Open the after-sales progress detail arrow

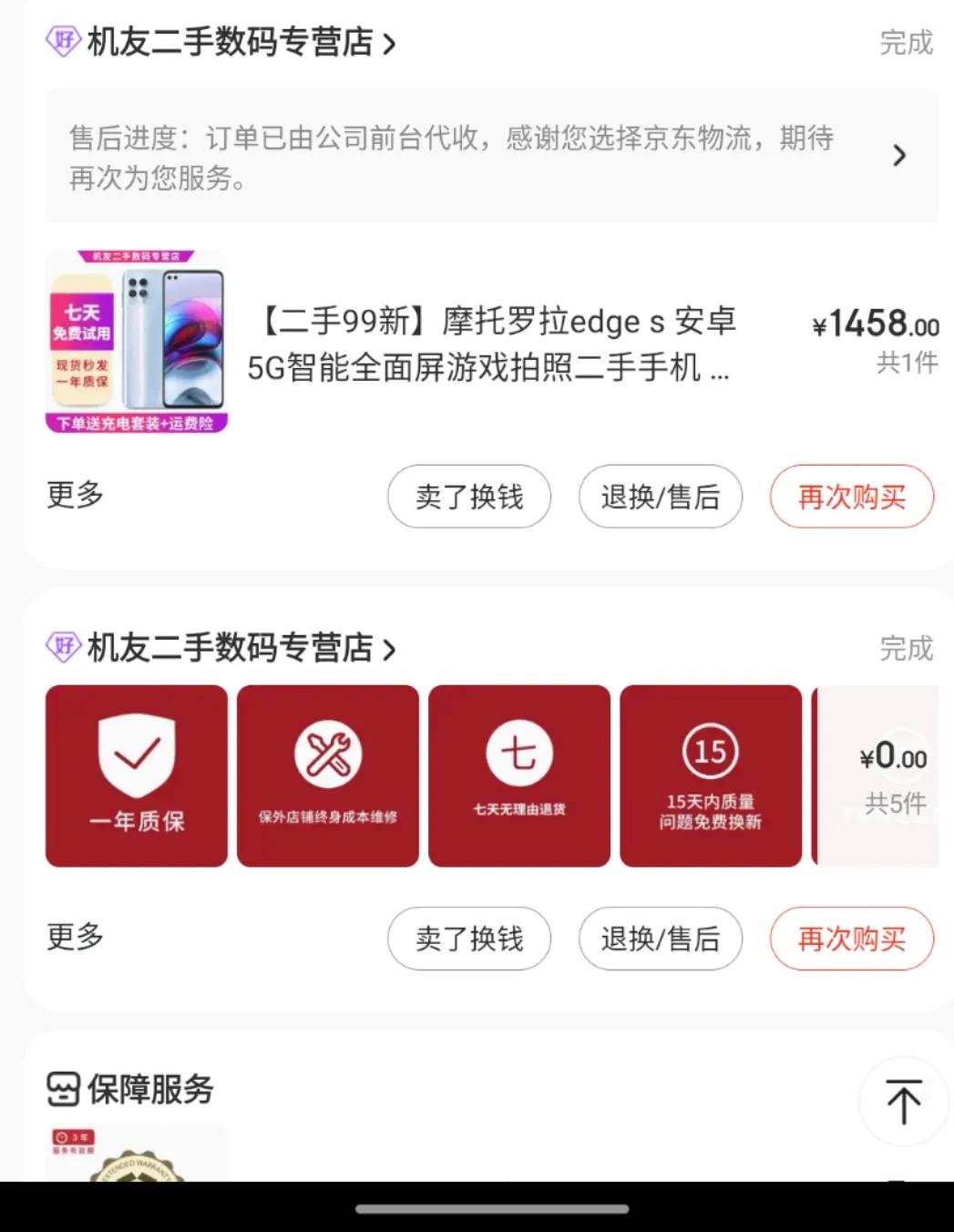click(x=899, y=156)
